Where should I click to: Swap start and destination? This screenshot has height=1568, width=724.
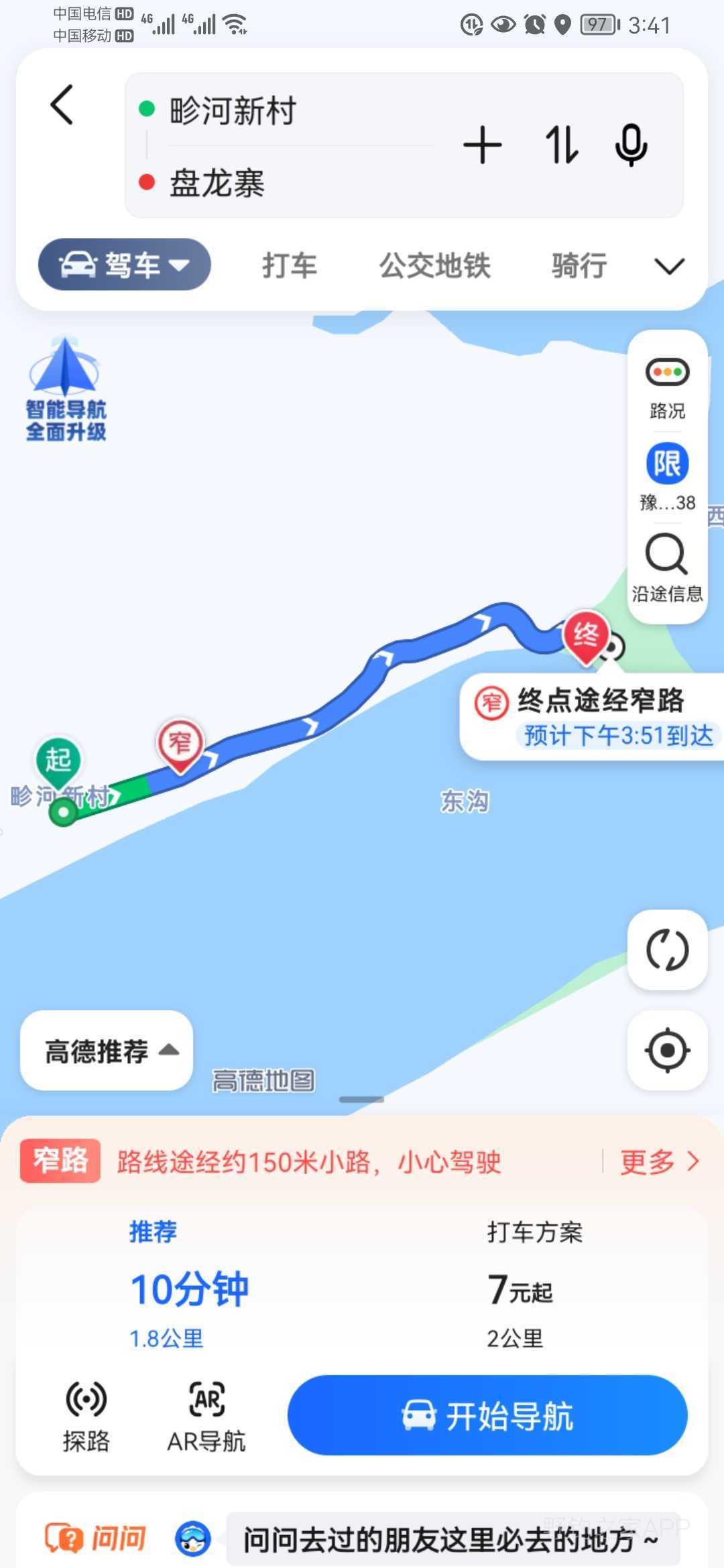point(561,145)
